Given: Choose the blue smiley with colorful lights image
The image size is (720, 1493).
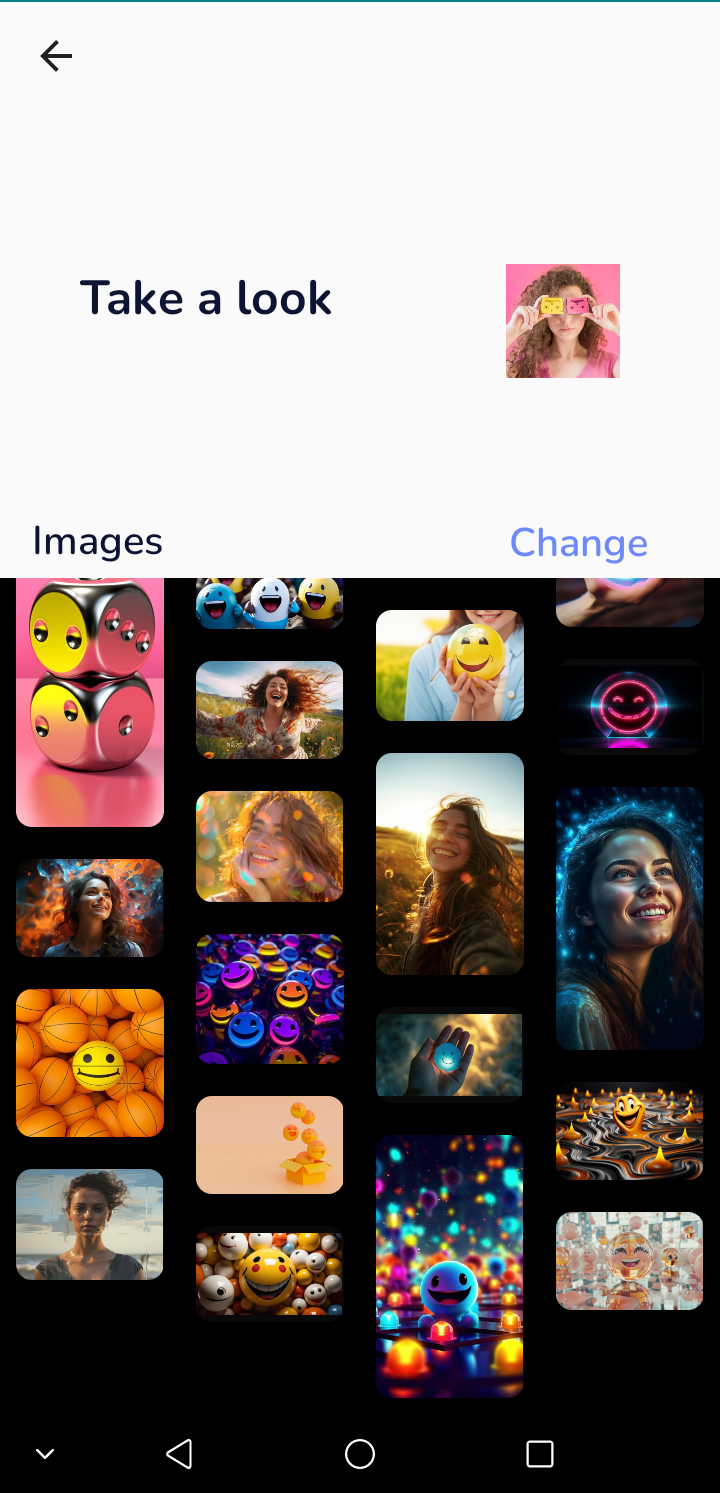Looking at the screenshot, I should tap(450, 1265).
